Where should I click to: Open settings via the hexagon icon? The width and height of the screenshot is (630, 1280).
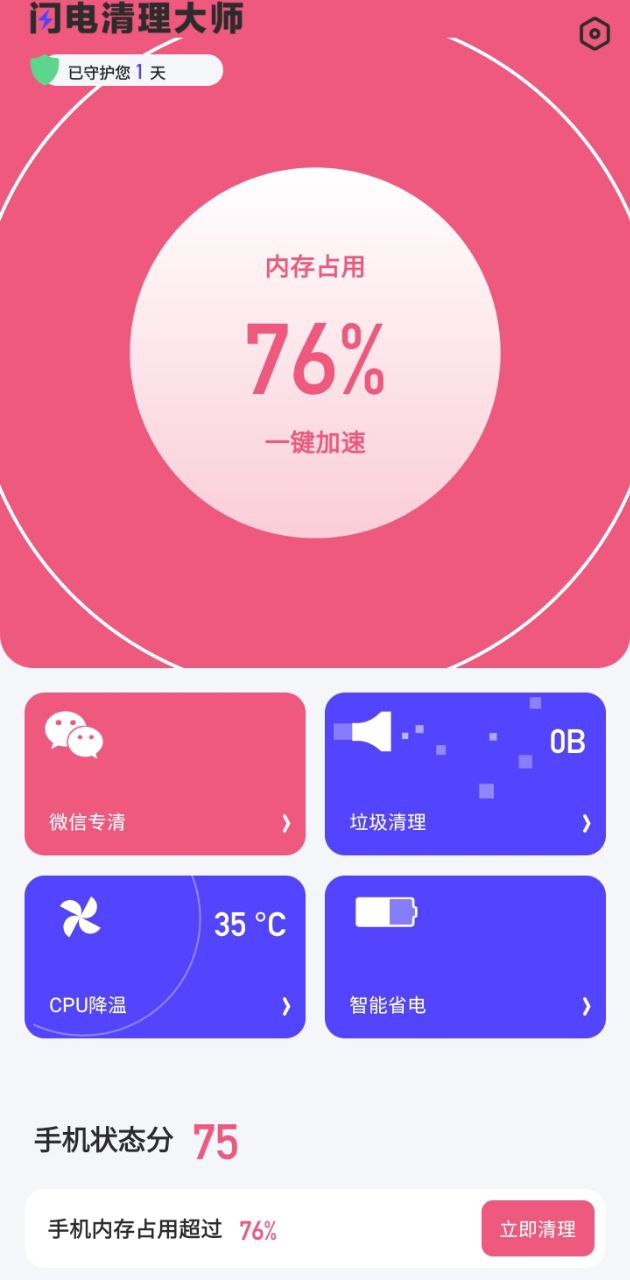tap(594, 34)
